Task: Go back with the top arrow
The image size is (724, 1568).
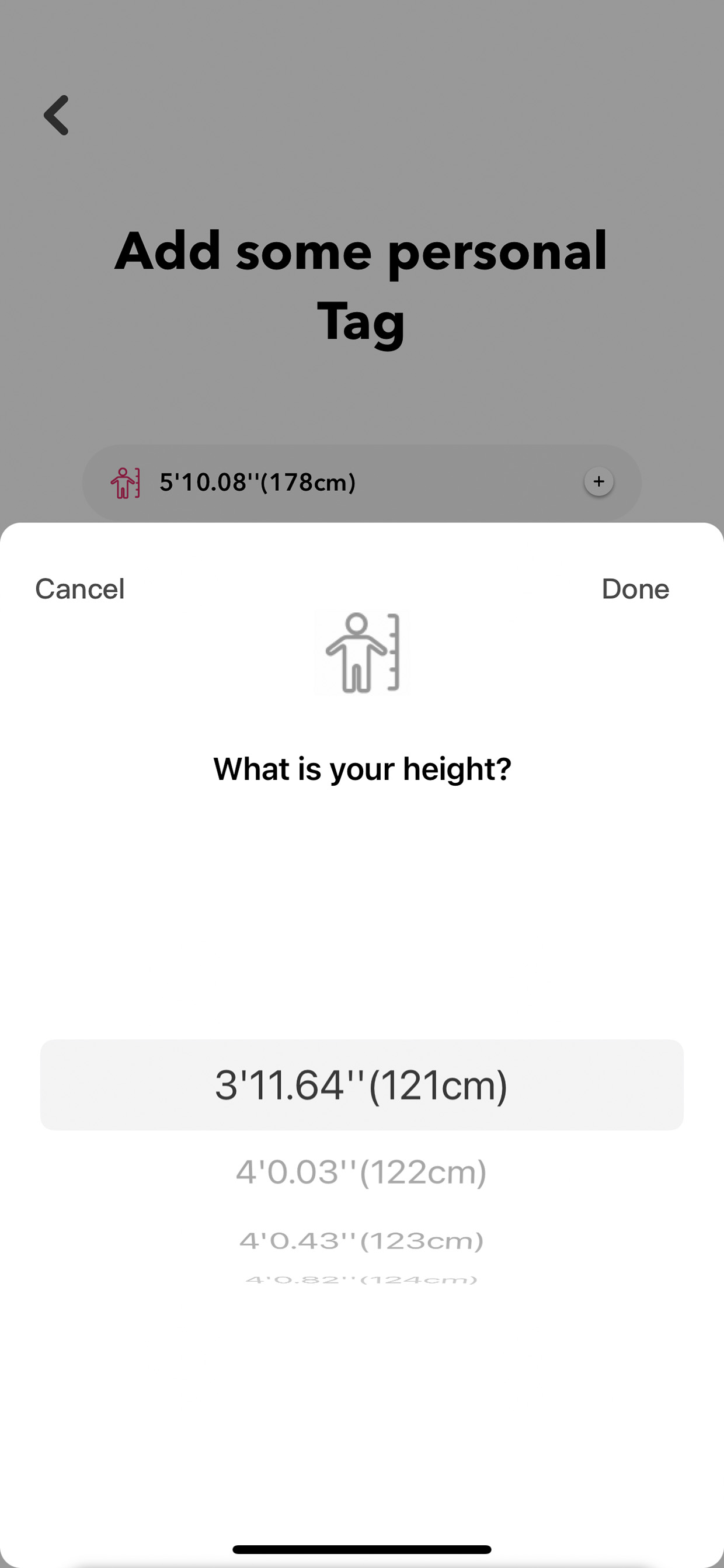Action: pos(56,115)
